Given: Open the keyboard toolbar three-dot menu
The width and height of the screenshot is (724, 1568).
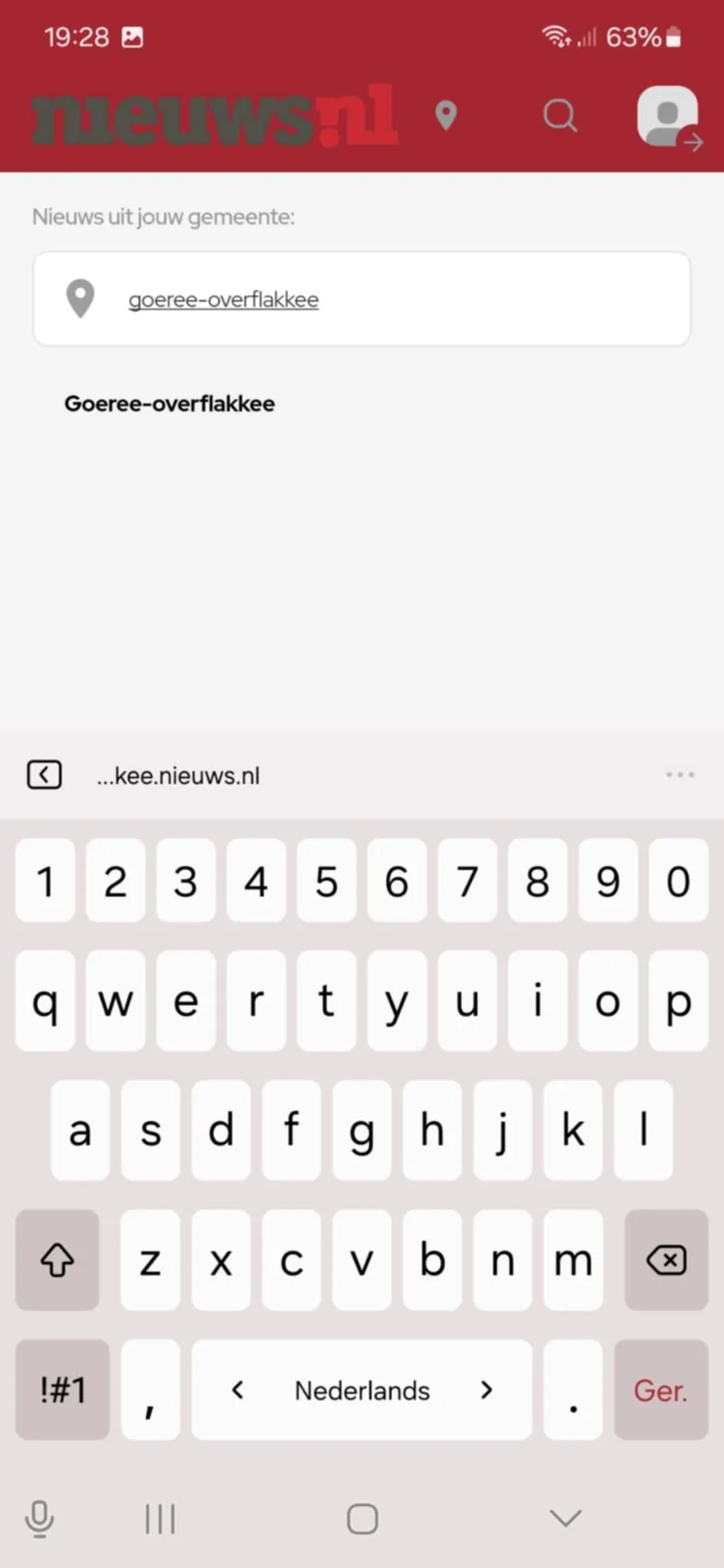Looking at the screenshot, I should tap(680, 775).
